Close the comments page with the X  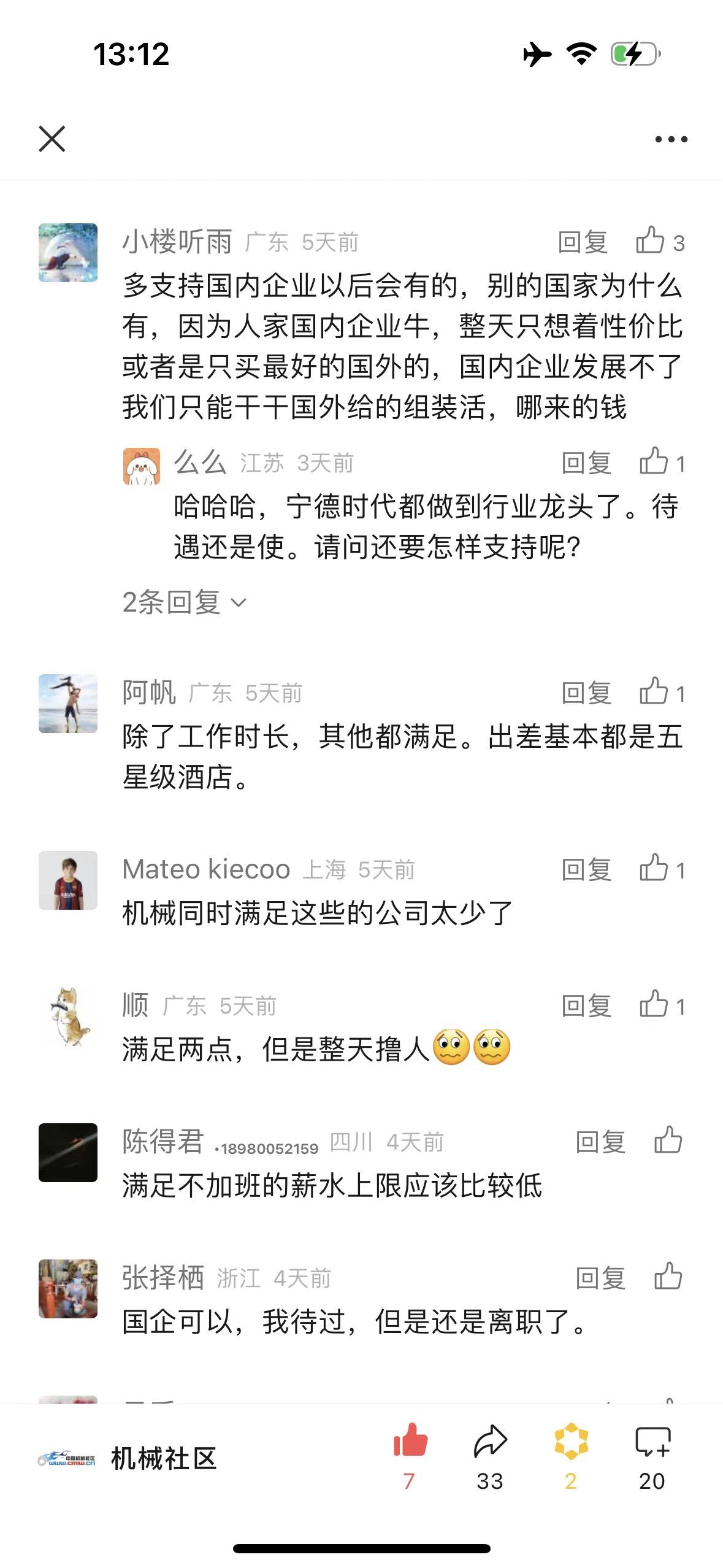(x=52, y=139)
